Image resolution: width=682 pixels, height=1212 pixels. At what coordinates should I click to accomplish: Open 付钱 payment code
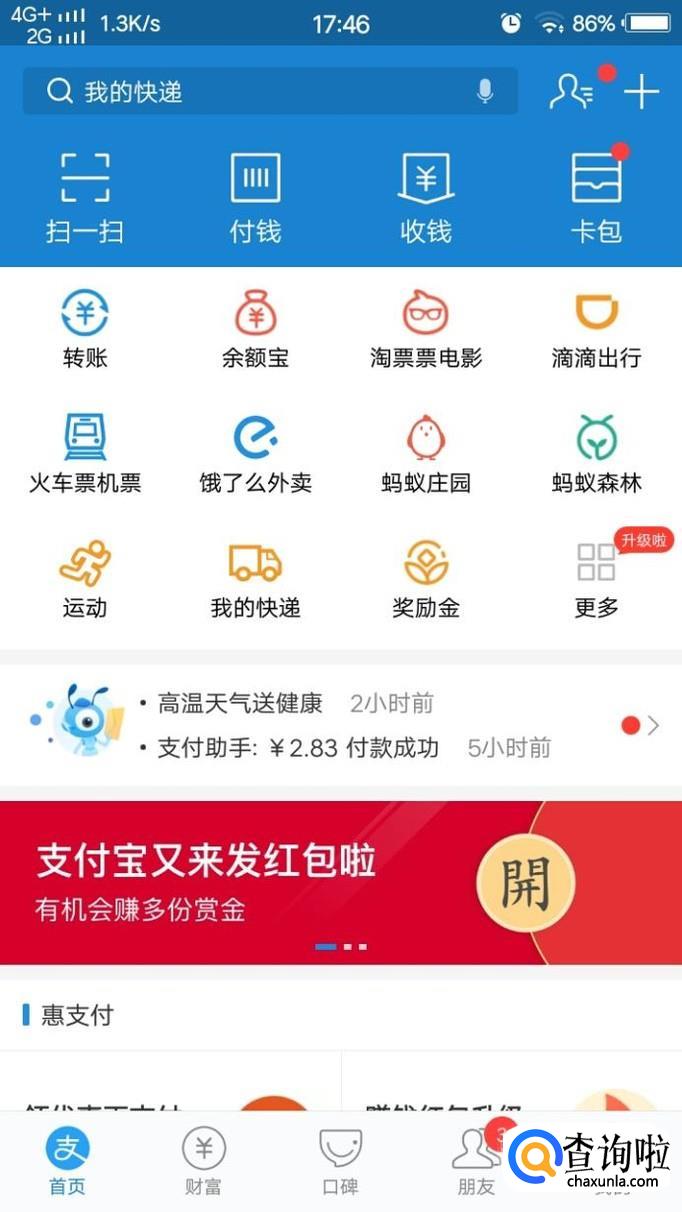255,199
